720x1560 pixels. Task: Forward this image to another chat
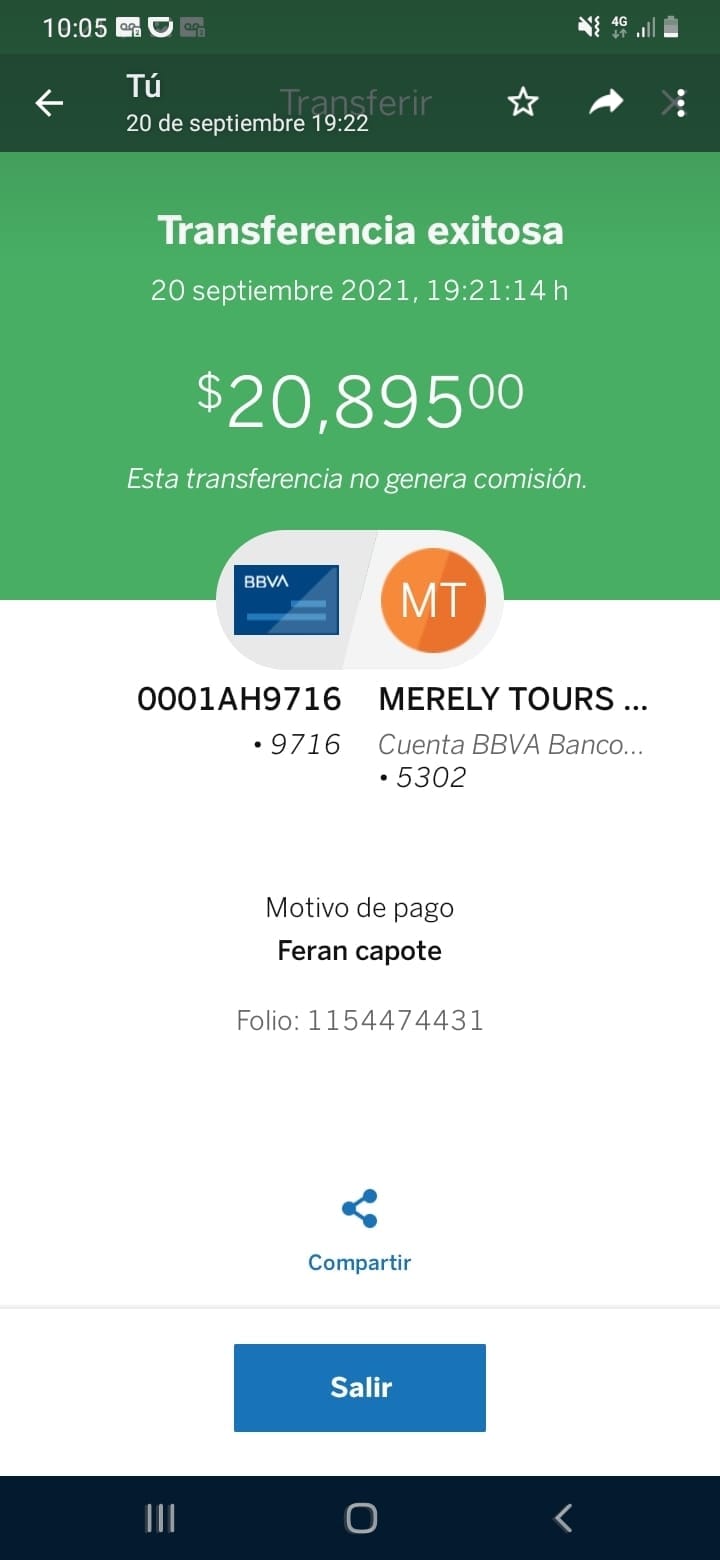(x=606, y=101)
